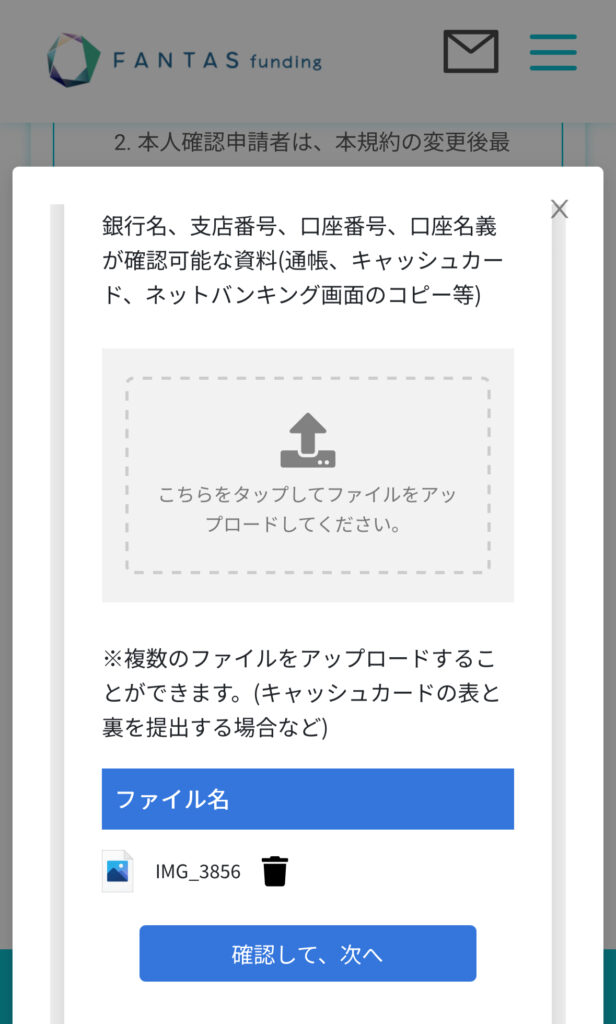Tap the file upload drop area

[x=308, y=475]
